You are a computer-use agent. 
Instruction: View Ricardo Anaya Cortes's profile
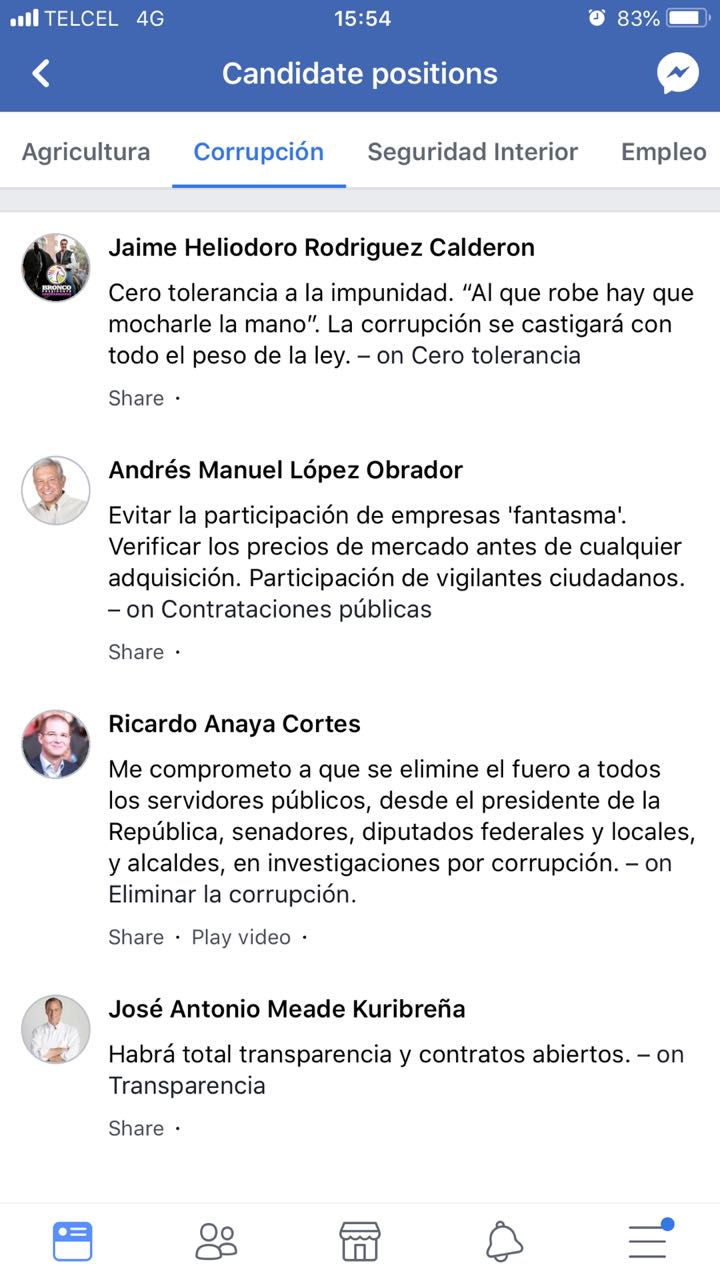pos(234,724)
